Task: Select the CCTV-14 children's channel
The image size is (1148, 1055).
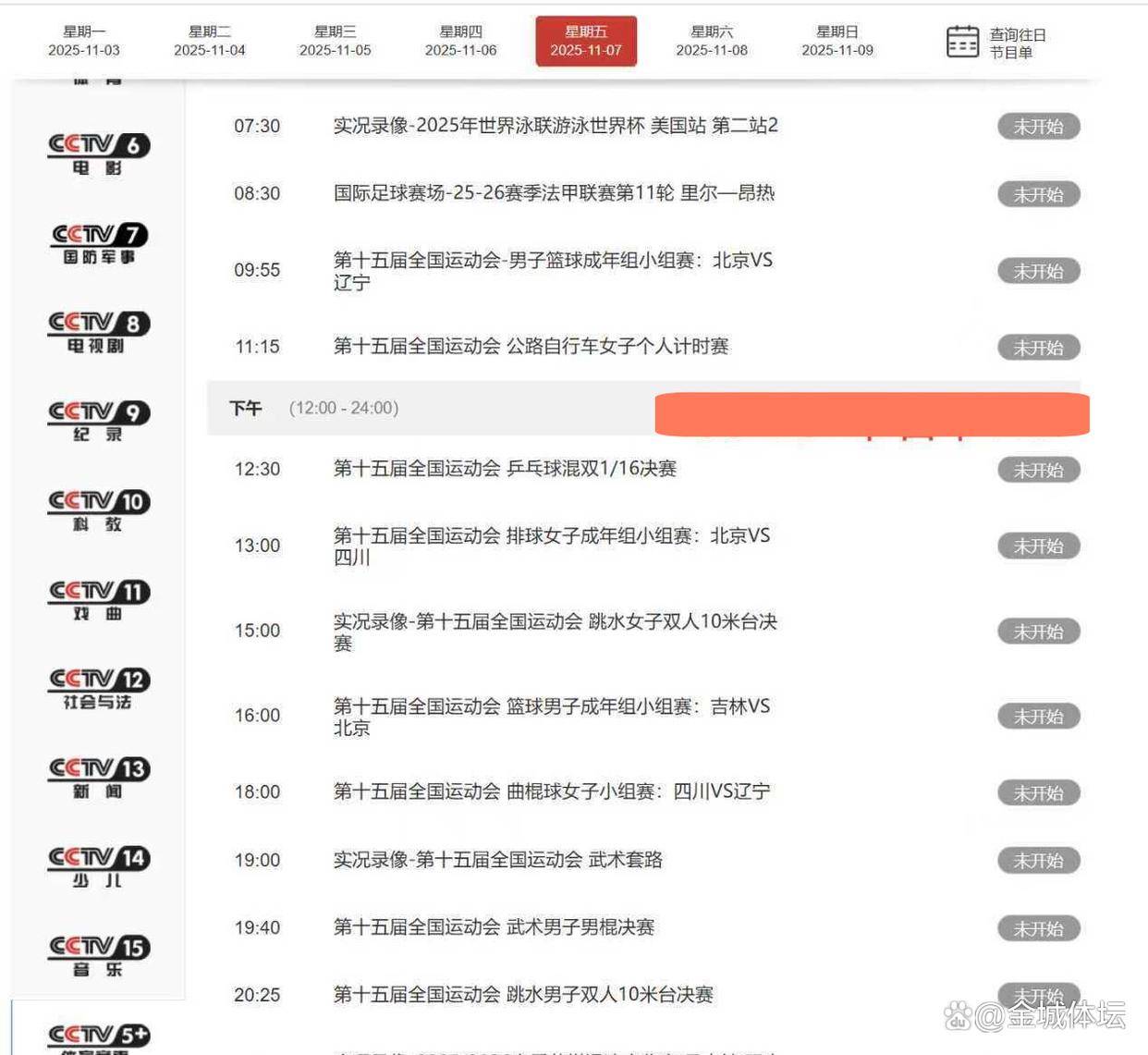Action: tap(98, 866)
